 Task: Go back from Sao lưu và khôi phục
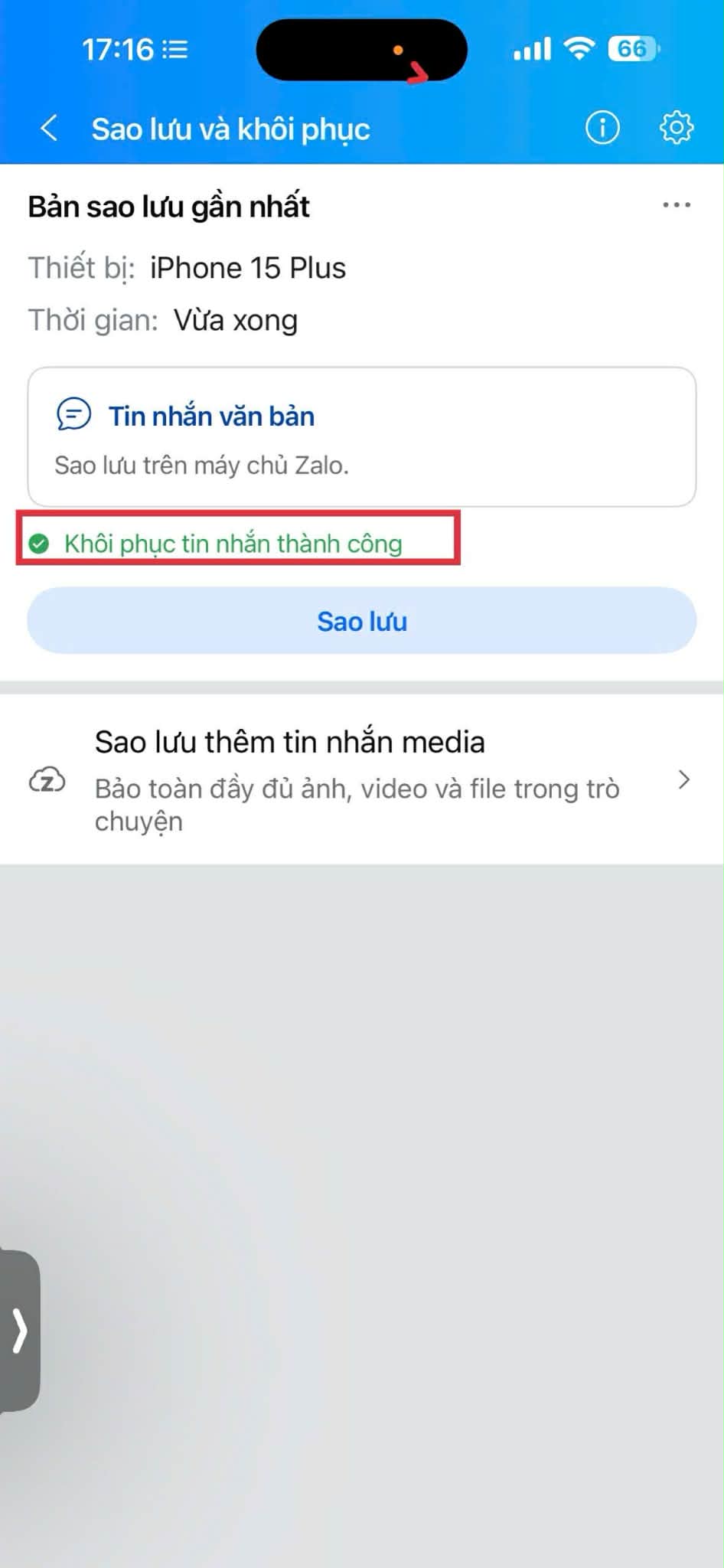49,128
